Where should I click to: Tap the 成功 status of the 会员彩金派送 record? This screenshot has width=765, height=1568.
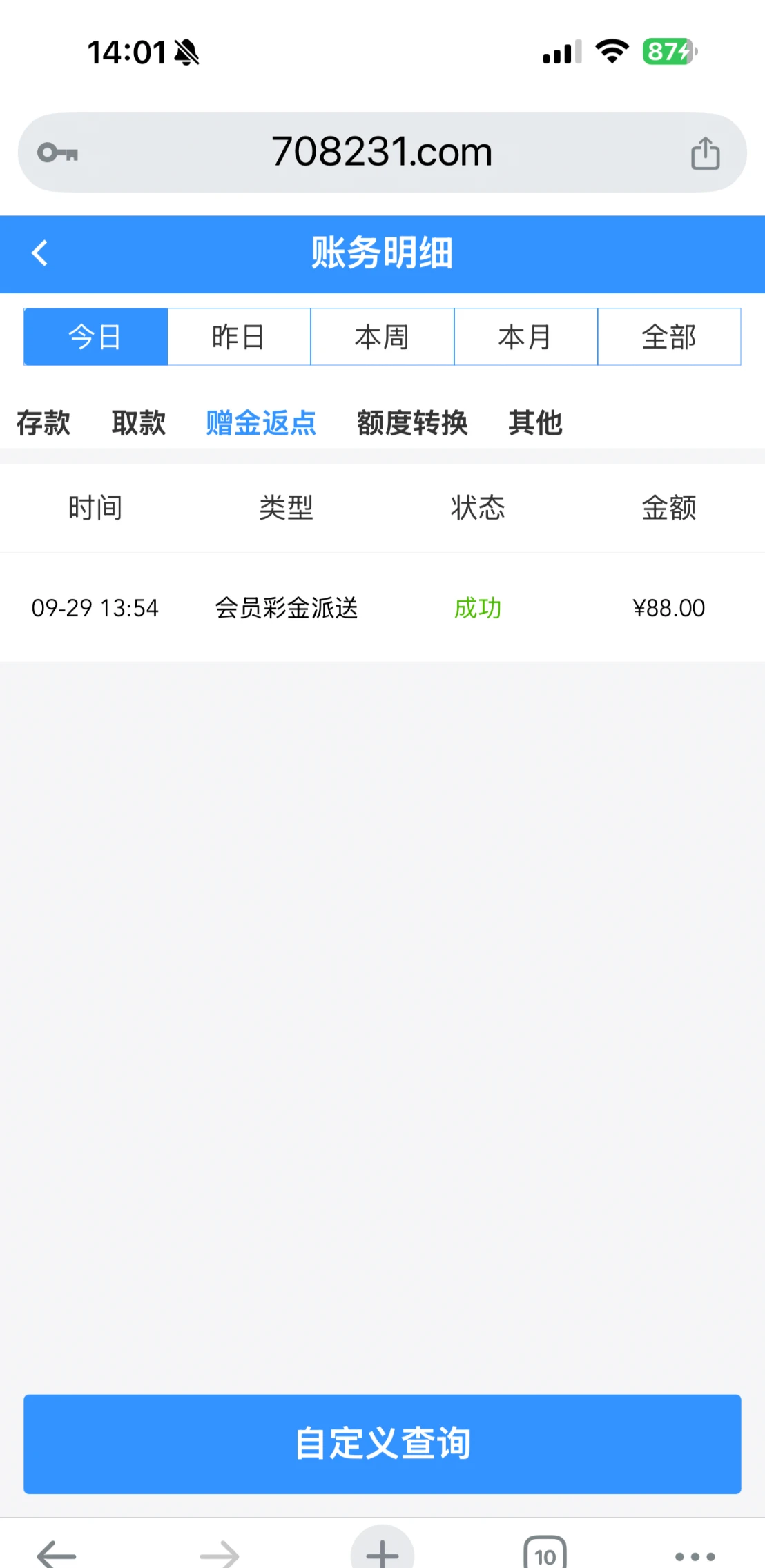tap(478, 608)
